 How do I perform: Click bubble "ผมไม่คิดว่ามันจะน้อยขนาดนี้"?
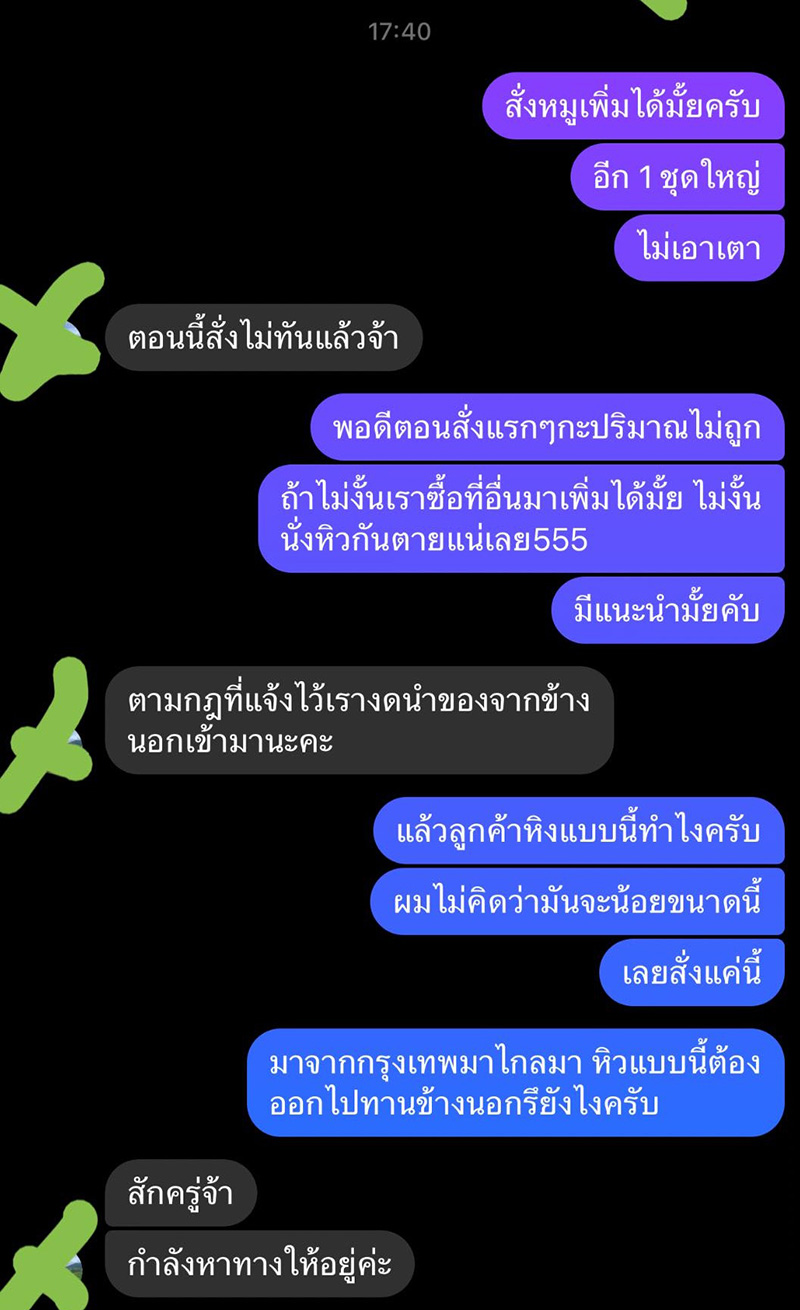(581, 901)
